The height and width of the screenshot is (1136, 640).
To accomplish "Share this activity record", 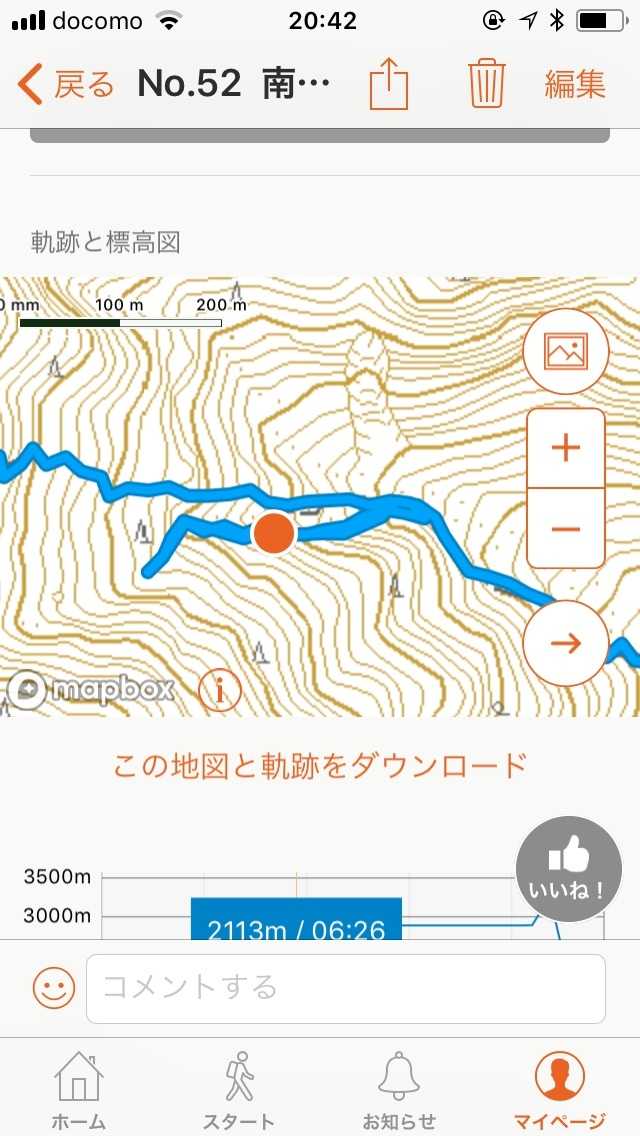I will [x=389, y=83].
